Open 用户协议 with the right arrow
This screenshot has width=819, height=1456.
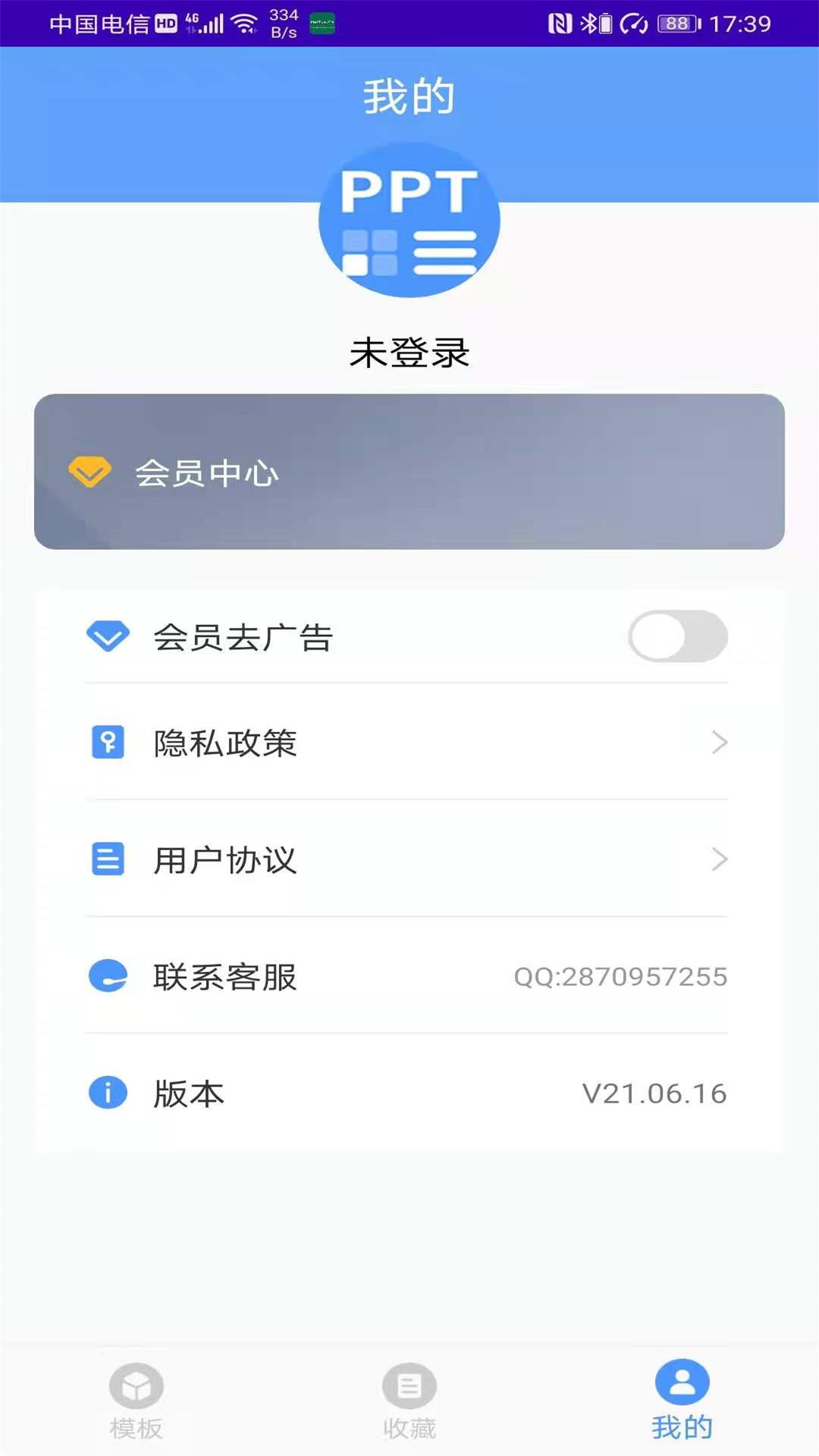click(x=720, y=858)
